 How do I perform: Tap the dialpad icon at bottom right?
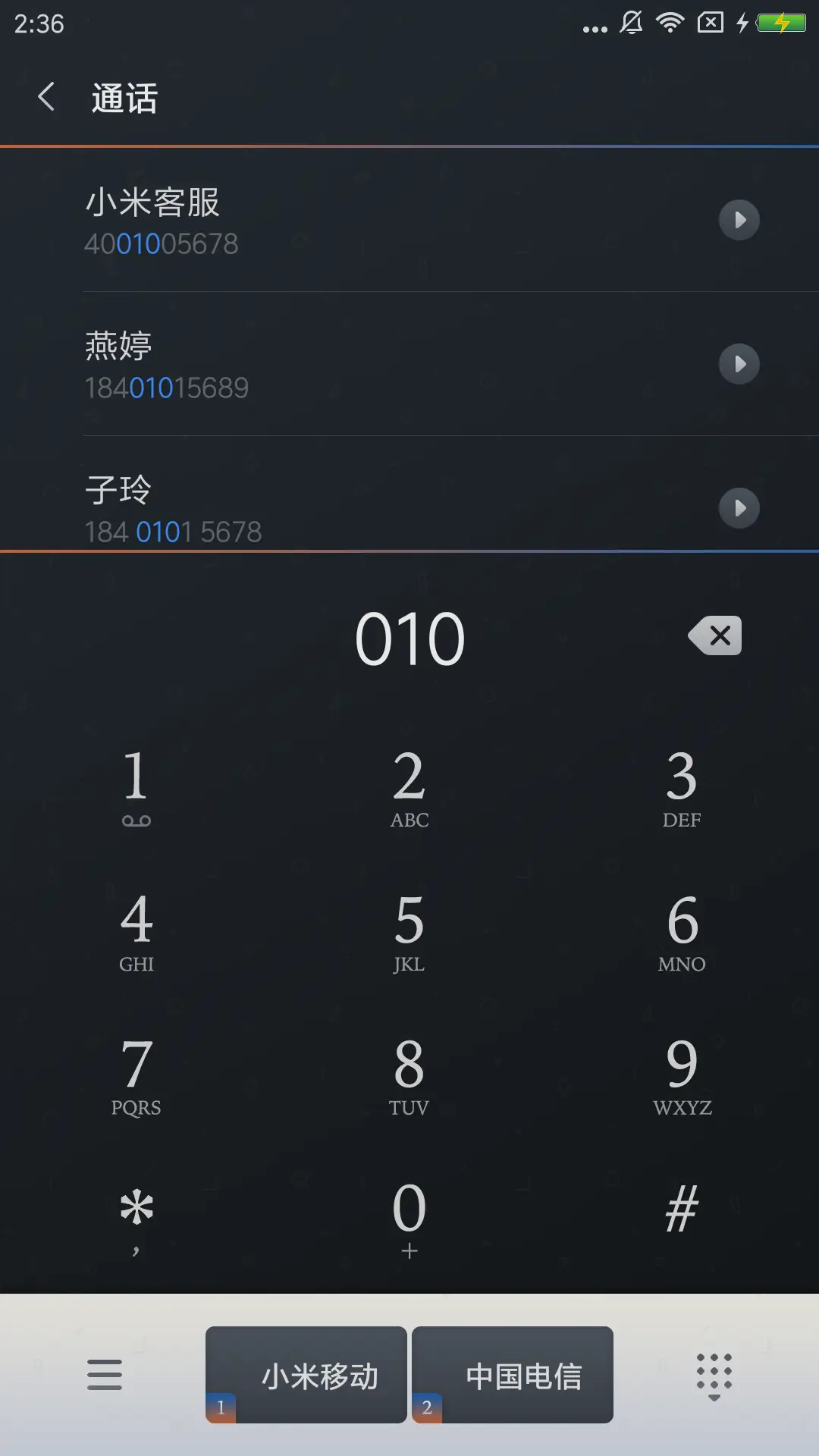point(713,1375)
